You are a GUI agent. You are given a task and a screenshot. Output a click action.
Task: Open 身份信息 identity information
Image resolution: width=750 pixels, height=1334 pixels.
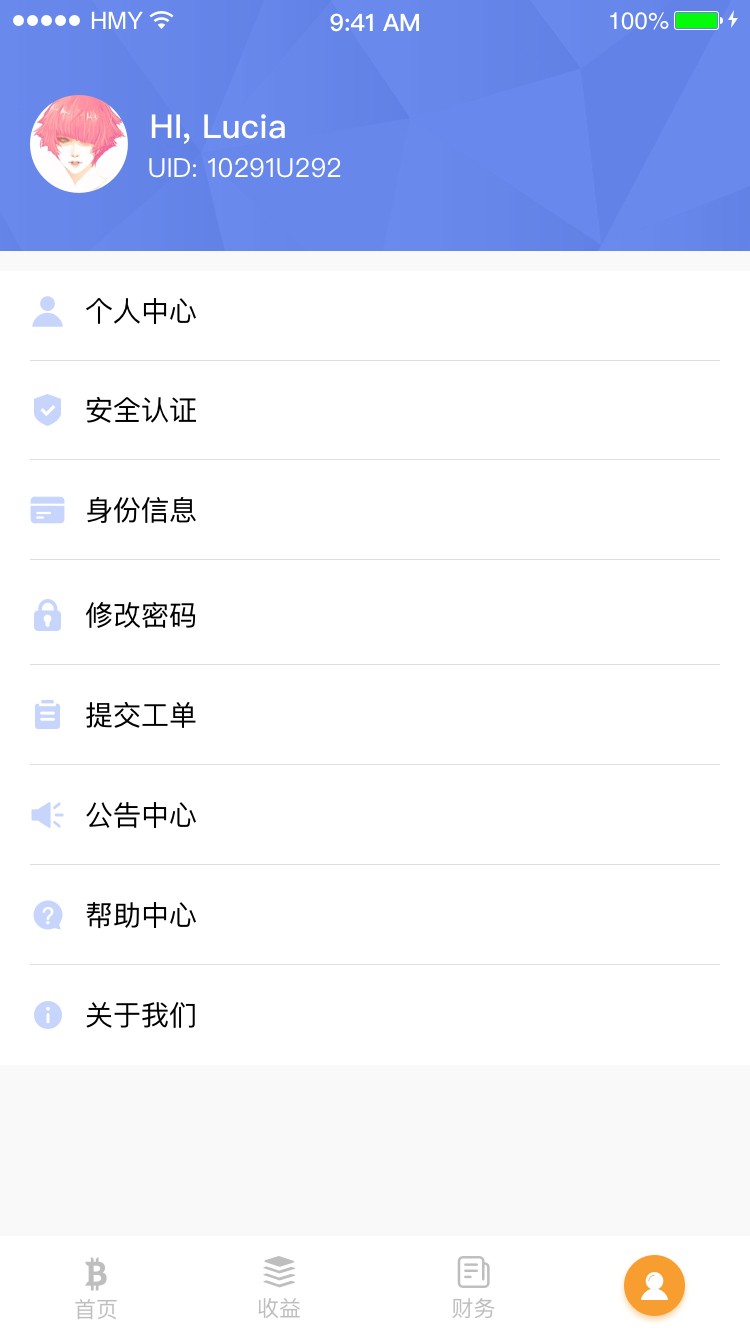375,510
